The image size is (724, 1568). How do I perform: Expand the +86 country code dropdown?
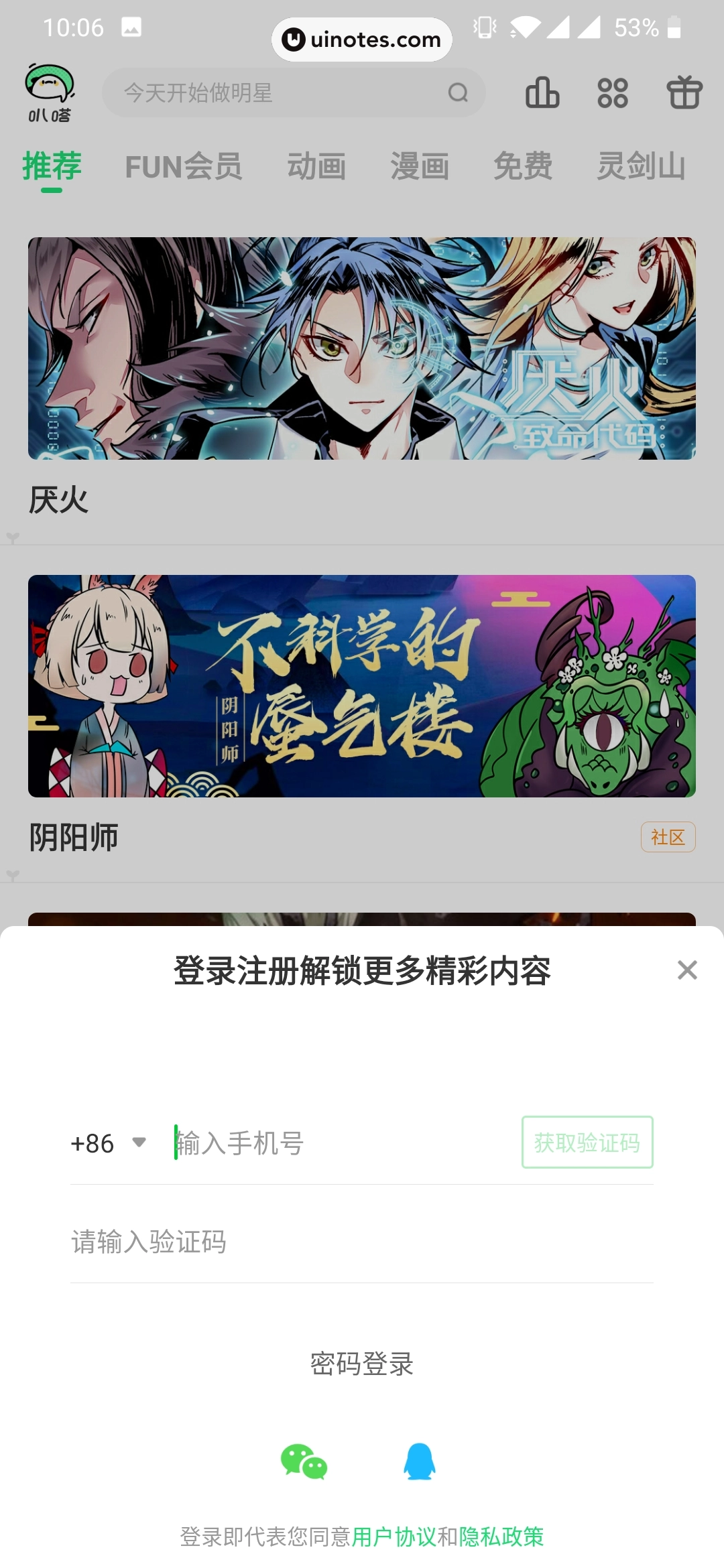(x=109, y=1143)
